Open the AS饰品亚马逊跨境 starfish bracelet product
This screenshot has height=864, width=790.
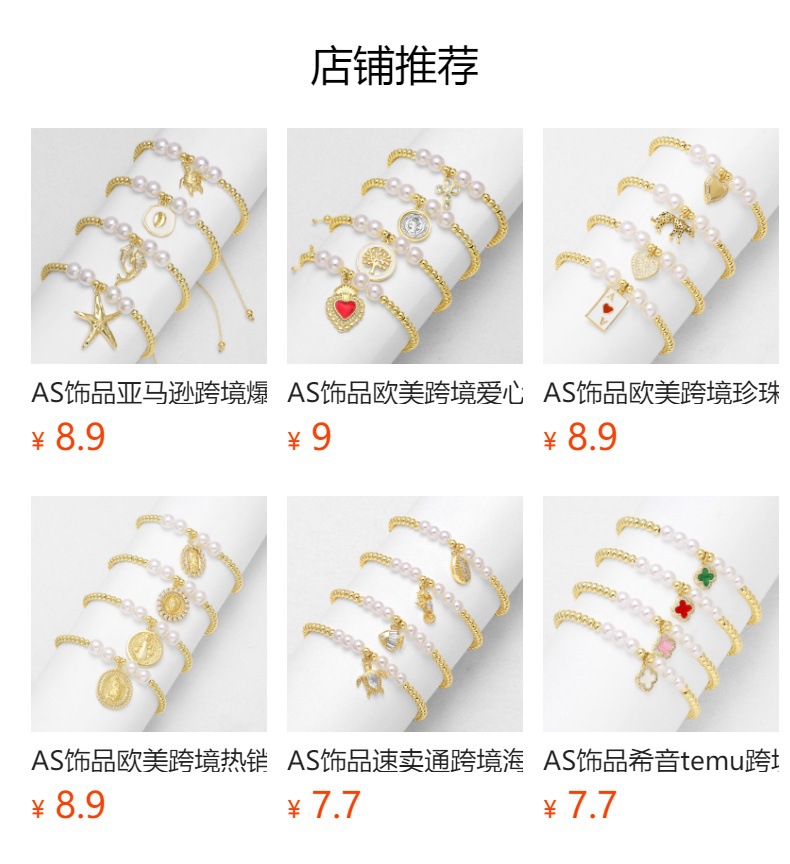[149, 246]
